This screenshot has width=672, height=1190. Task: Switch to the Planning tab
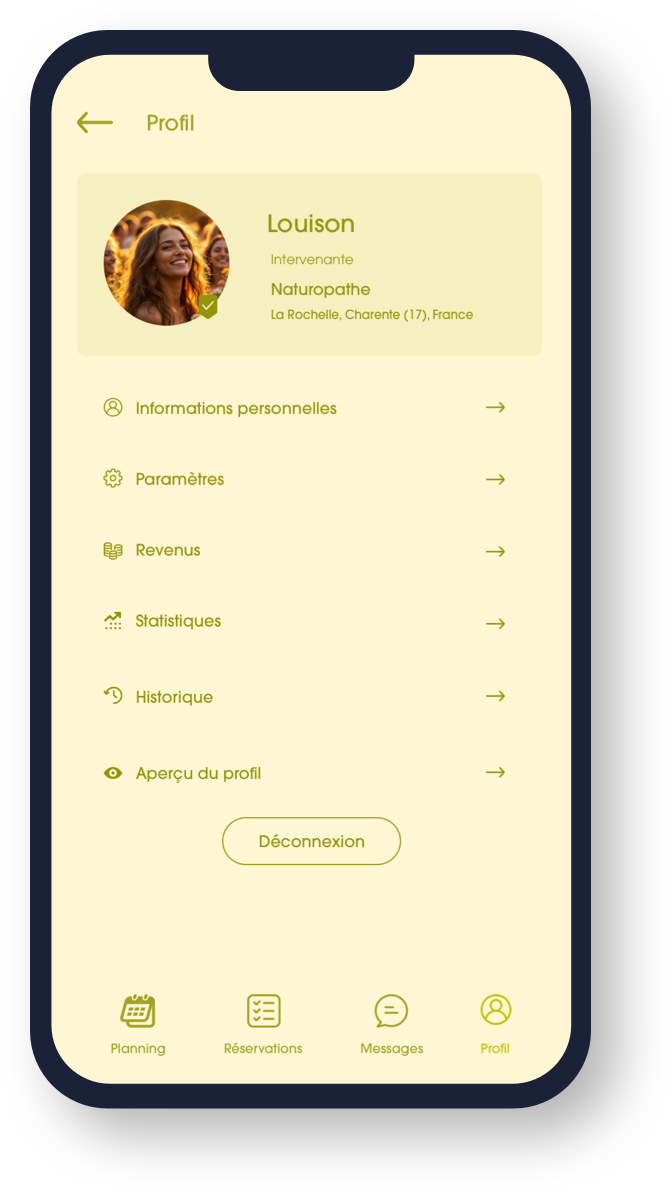tap(138, 1024)
